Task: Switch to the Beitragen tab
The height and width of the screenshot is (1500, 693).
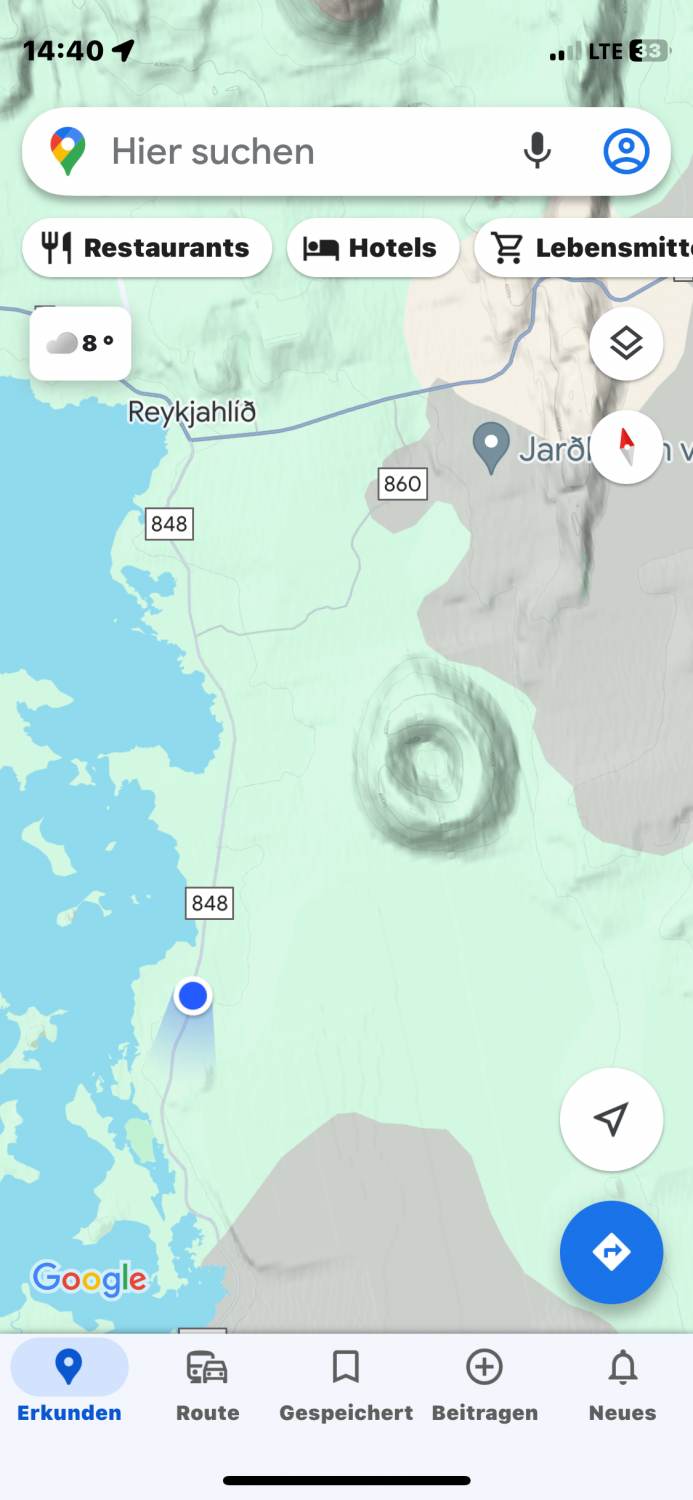Action: point(485,1385)
